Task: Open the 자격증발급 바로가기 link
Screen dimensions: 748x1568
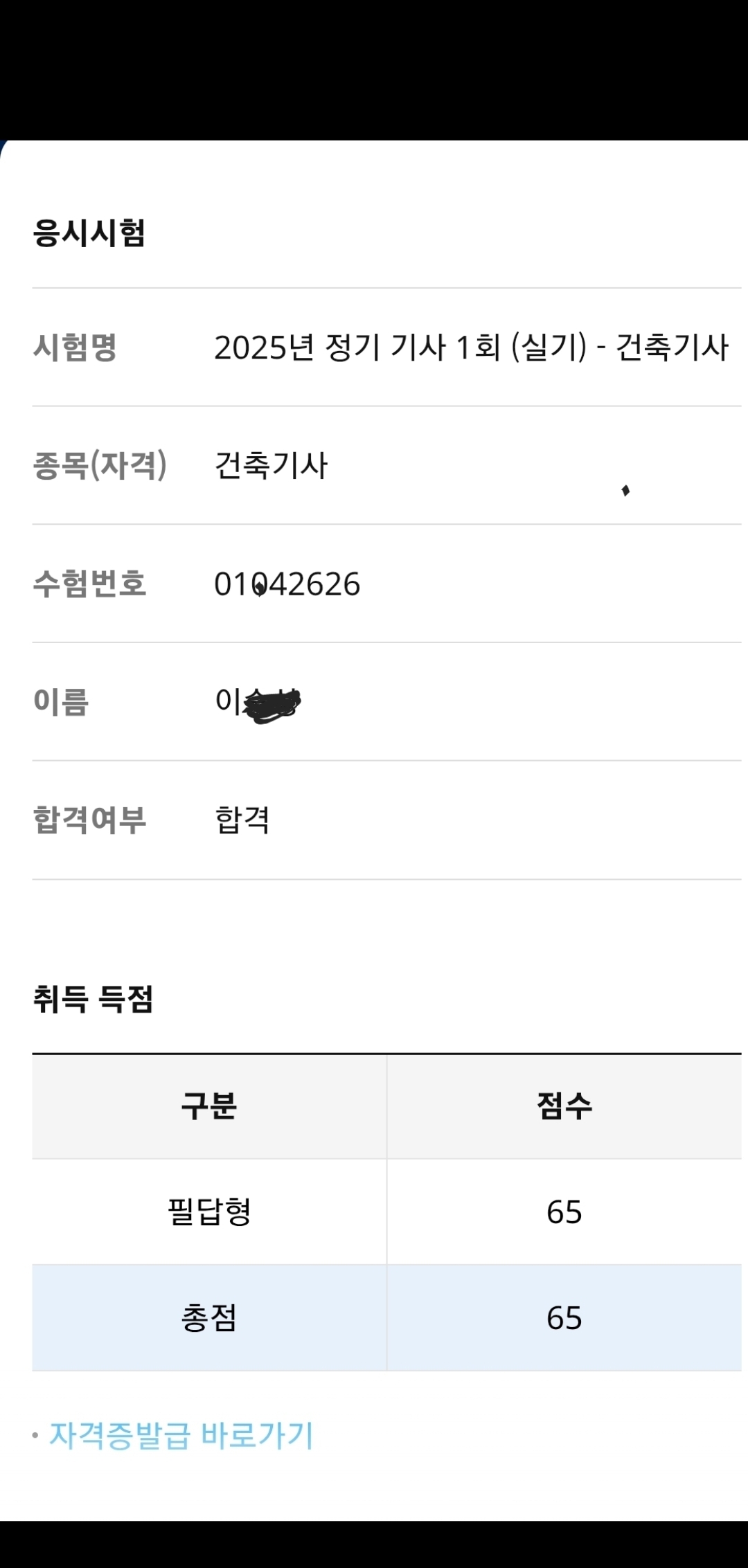Action: click(181, 1435)
